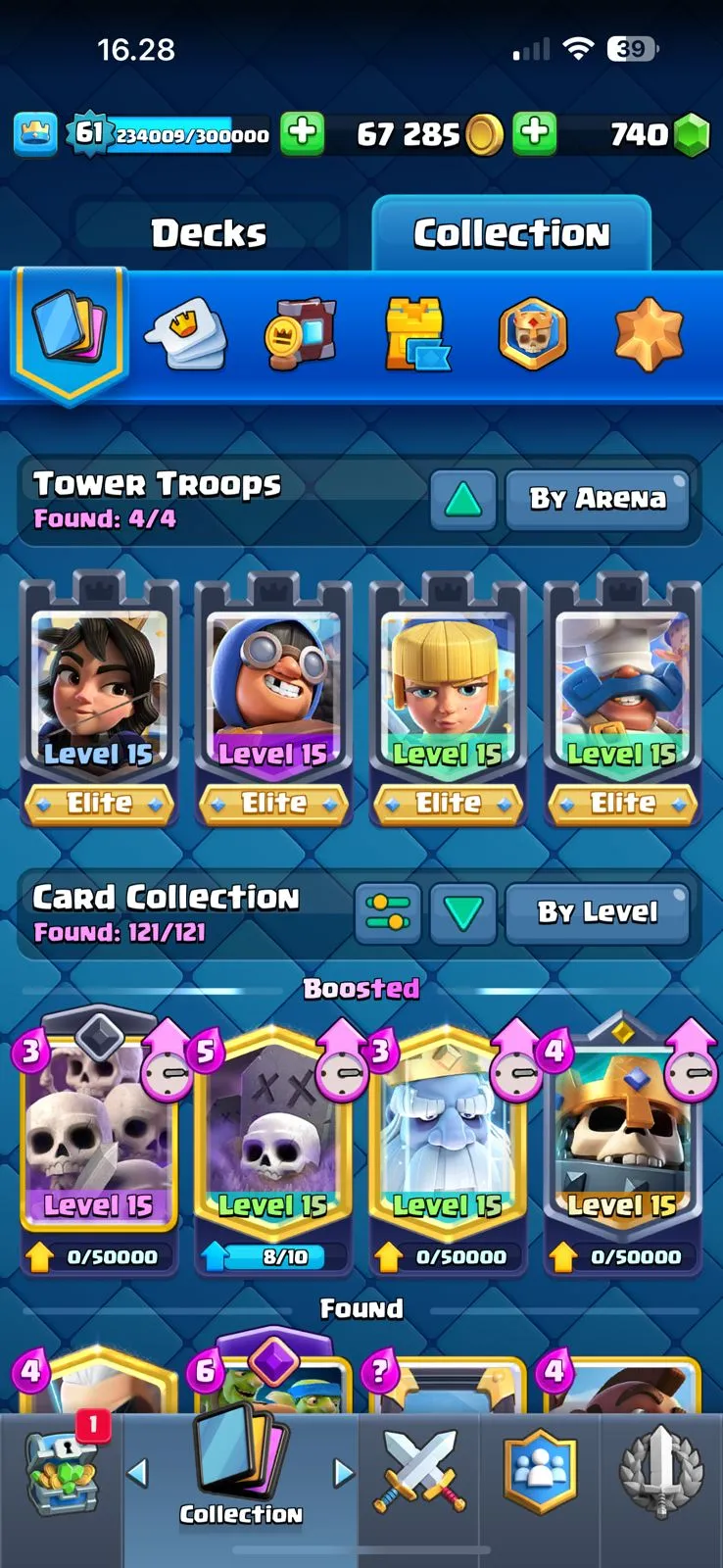This screenshot has width=723, height=1568.
Task: Switch to the Battle crossed-swords tab
Action: pos(419,1472)
